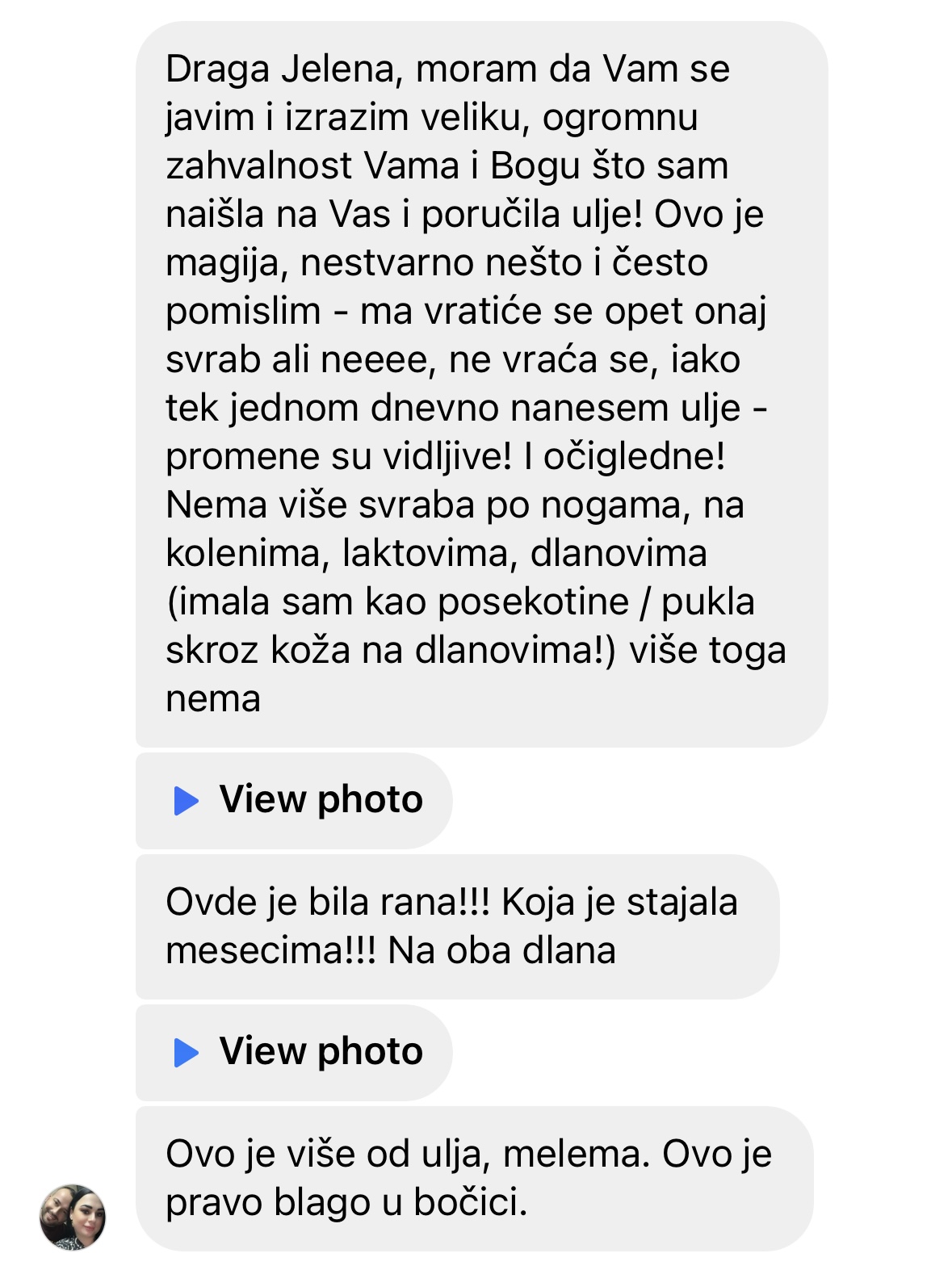Viewport: 952px width, 1270px height.
Task: Open View photo above 'Ovde je bila rana' message
Action: tap(296, 800)
